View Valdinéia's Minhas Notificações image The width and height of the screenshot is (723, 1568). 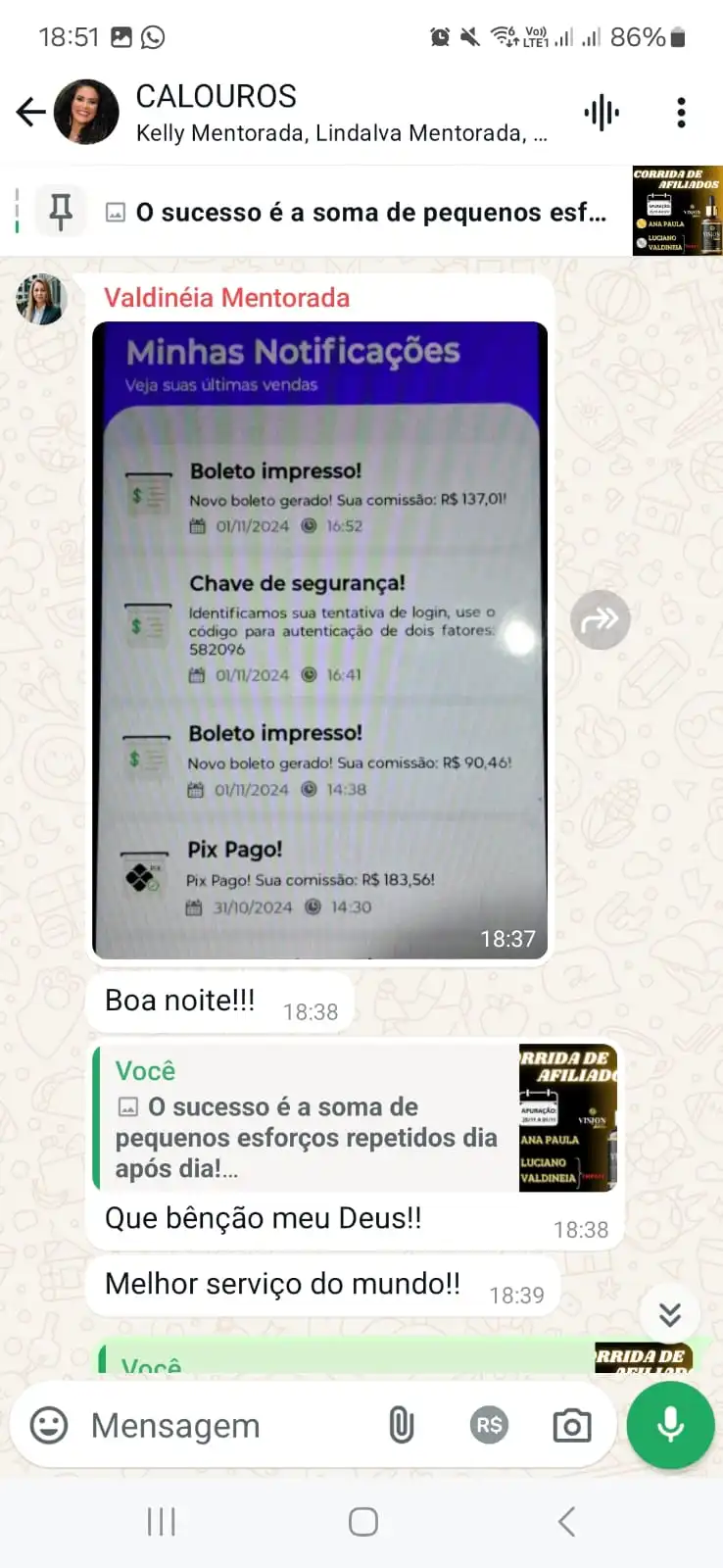(319, 640)
